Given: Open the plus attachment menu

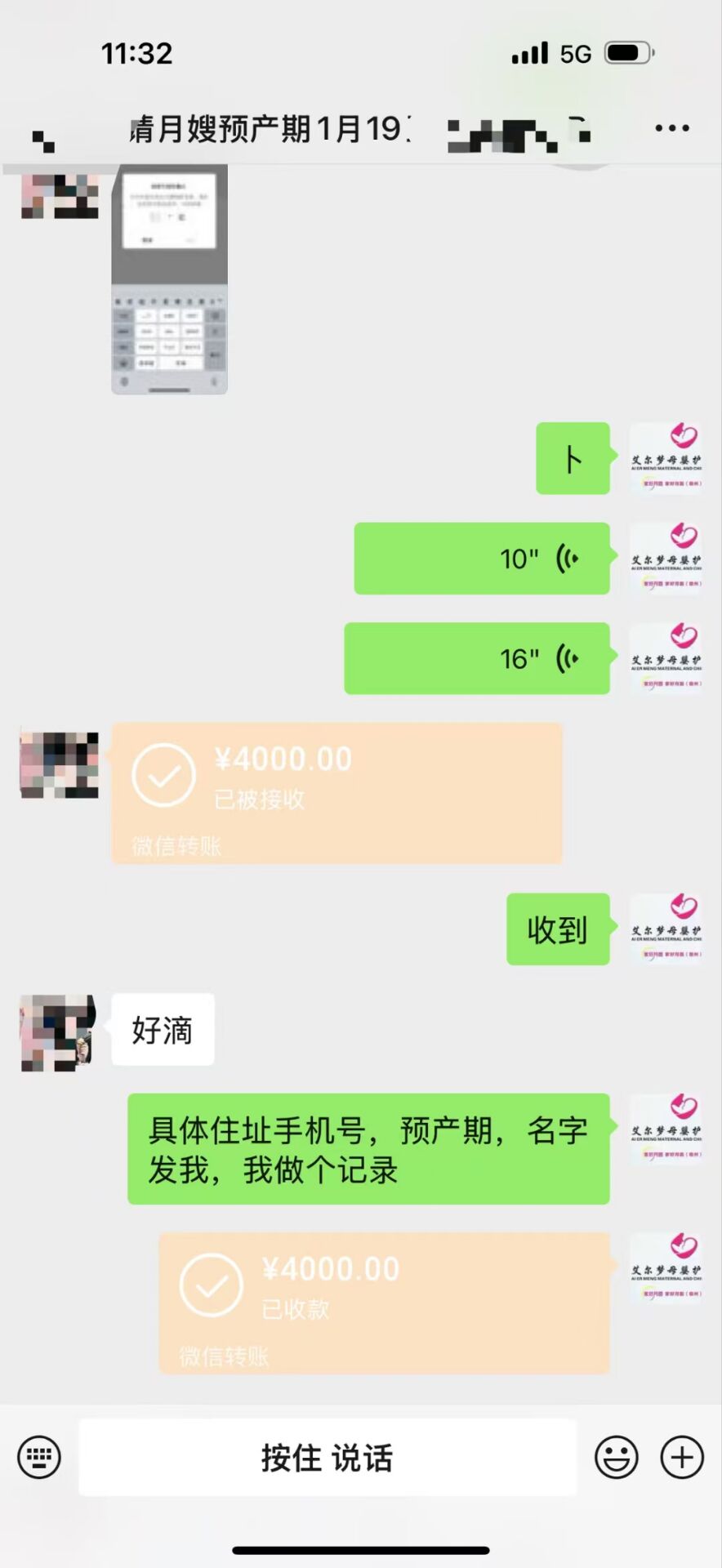Looking at the screenshot, I should pos(681,1458).
